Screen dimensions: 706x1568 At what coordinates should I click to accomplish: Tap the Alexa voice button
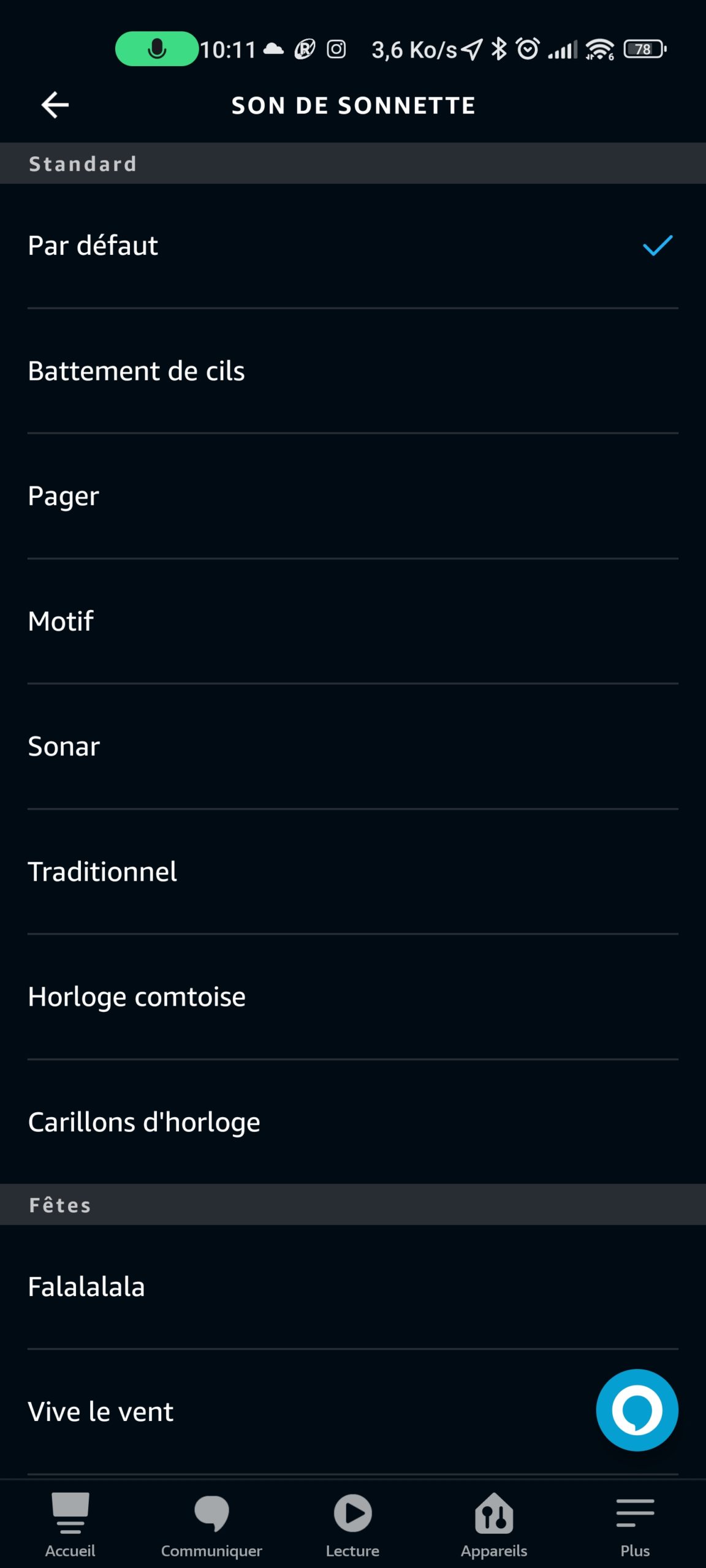pyautogui.click(x=637, y=1410)
